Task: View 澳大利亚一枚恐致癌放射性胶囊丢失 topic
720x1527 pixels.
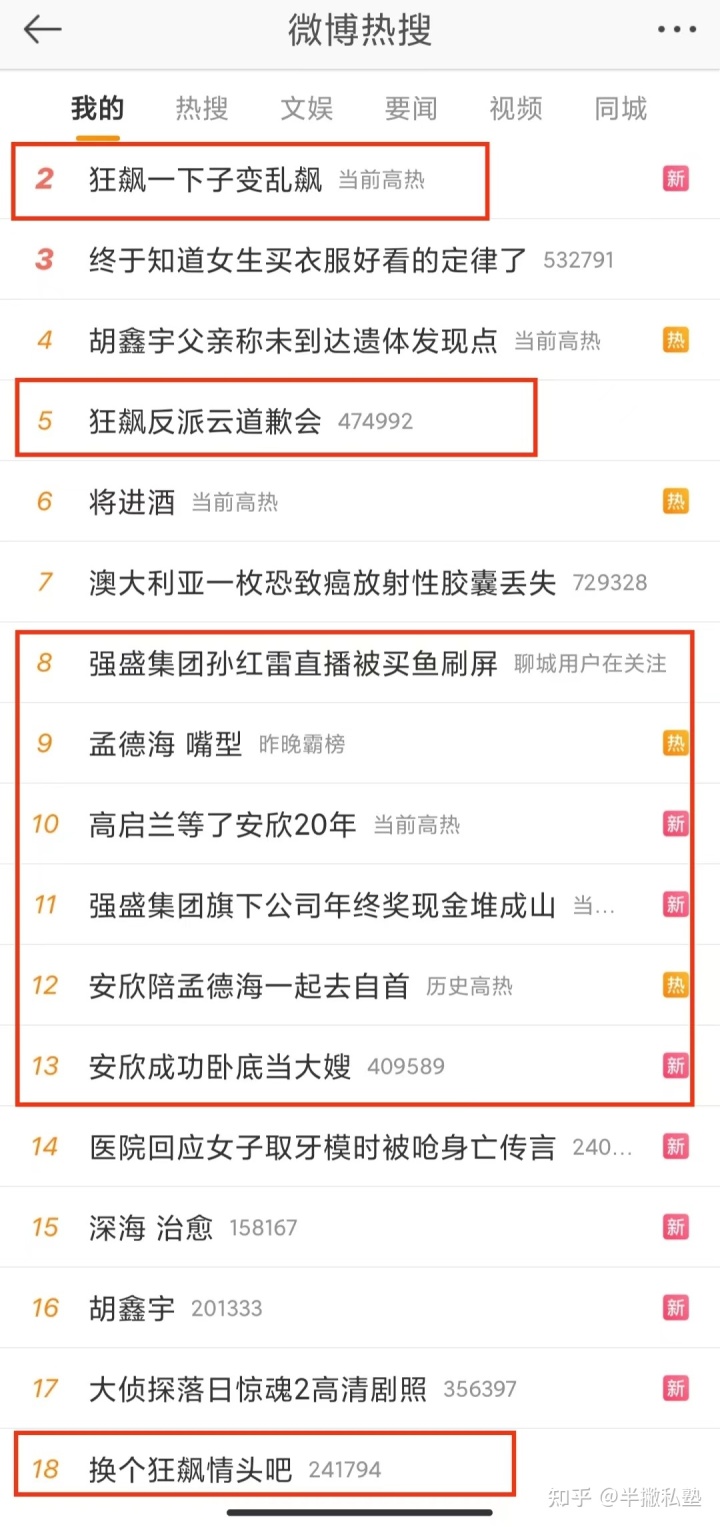Action: coord(322,583)
